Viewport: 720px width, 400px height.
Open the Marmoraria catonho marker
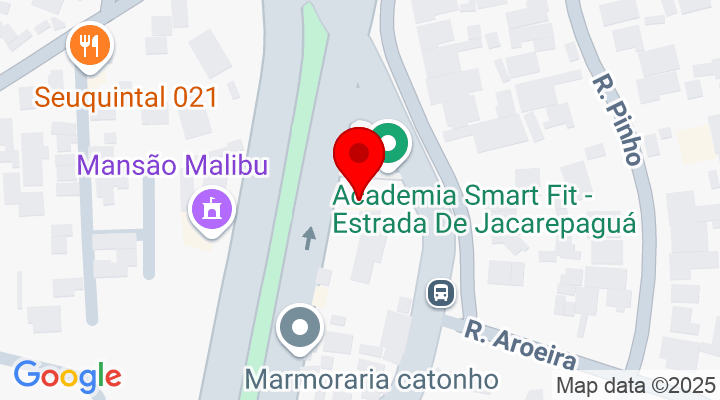[300, 328]
